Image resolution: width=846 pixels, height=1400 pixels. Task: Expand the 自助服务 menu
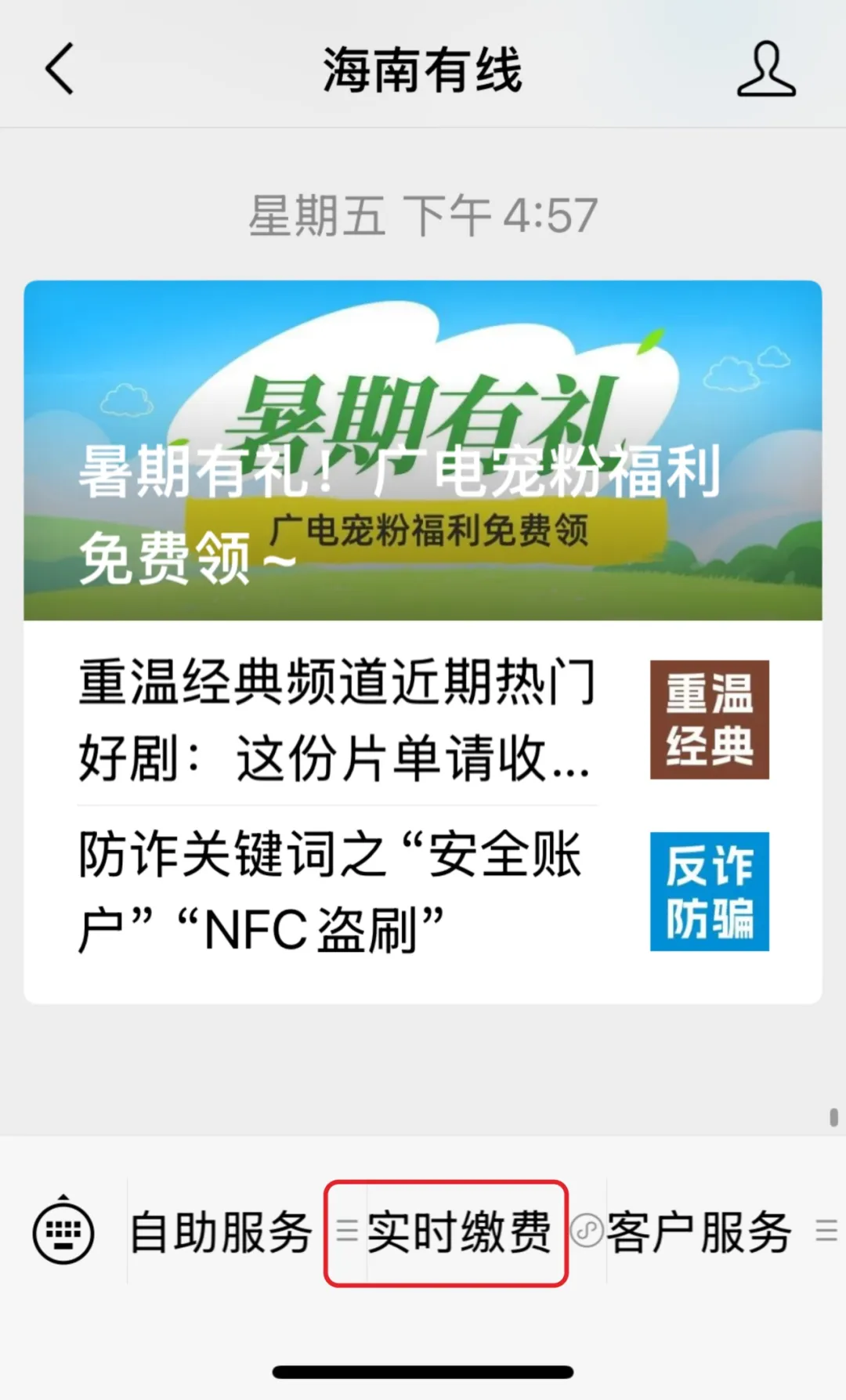point(222,1232)
